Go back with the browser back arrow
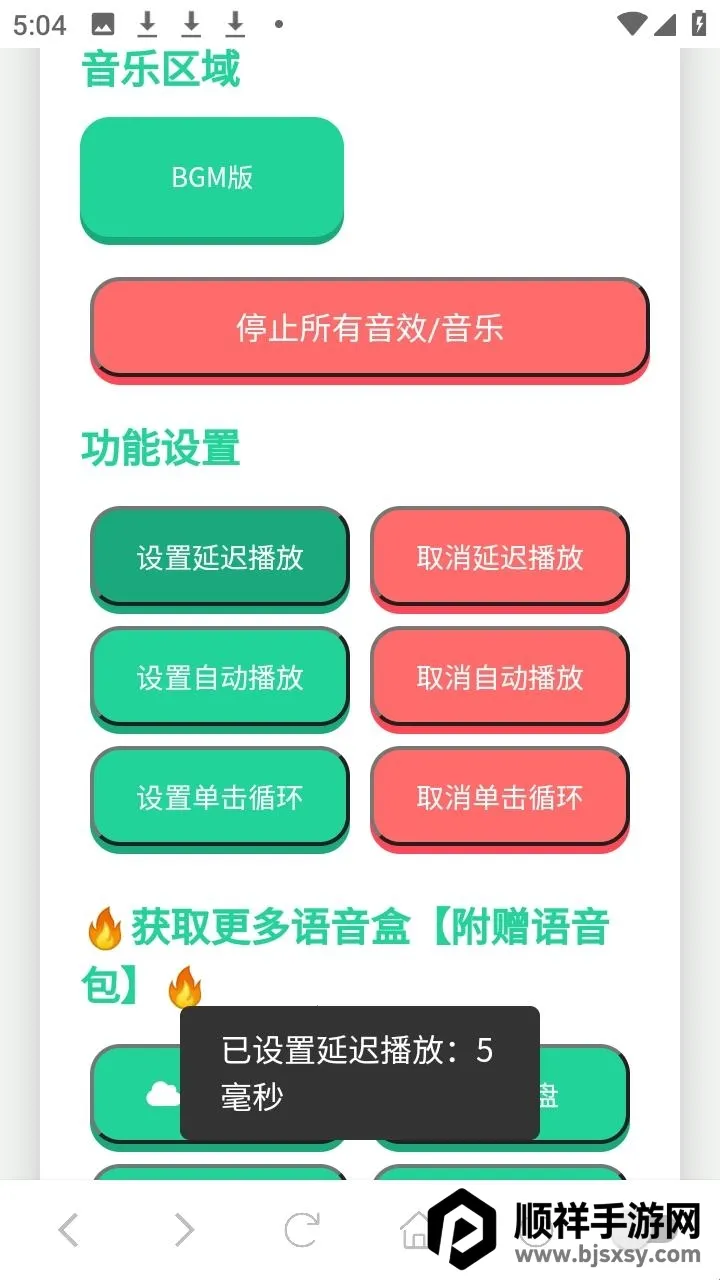This screenshot has height=1280, width=720. pyautogui.click(x=68, y=1229)
